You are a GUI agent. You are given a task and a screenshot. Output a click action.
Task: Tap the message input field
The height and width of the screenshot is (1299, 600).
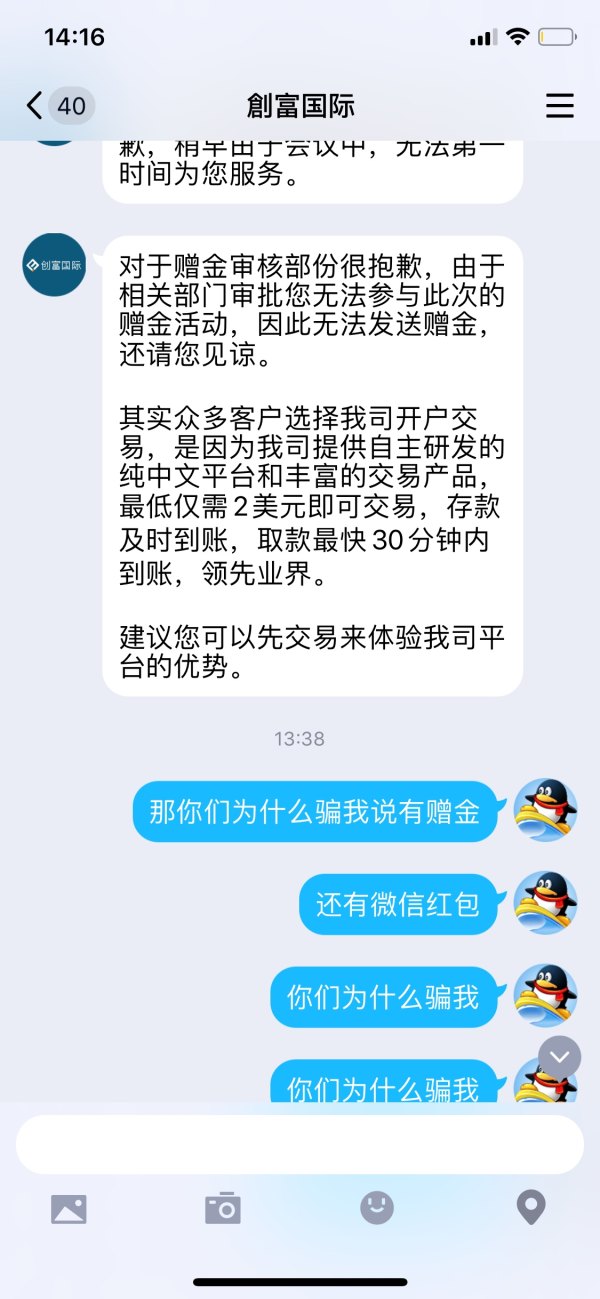[300, 1144]
